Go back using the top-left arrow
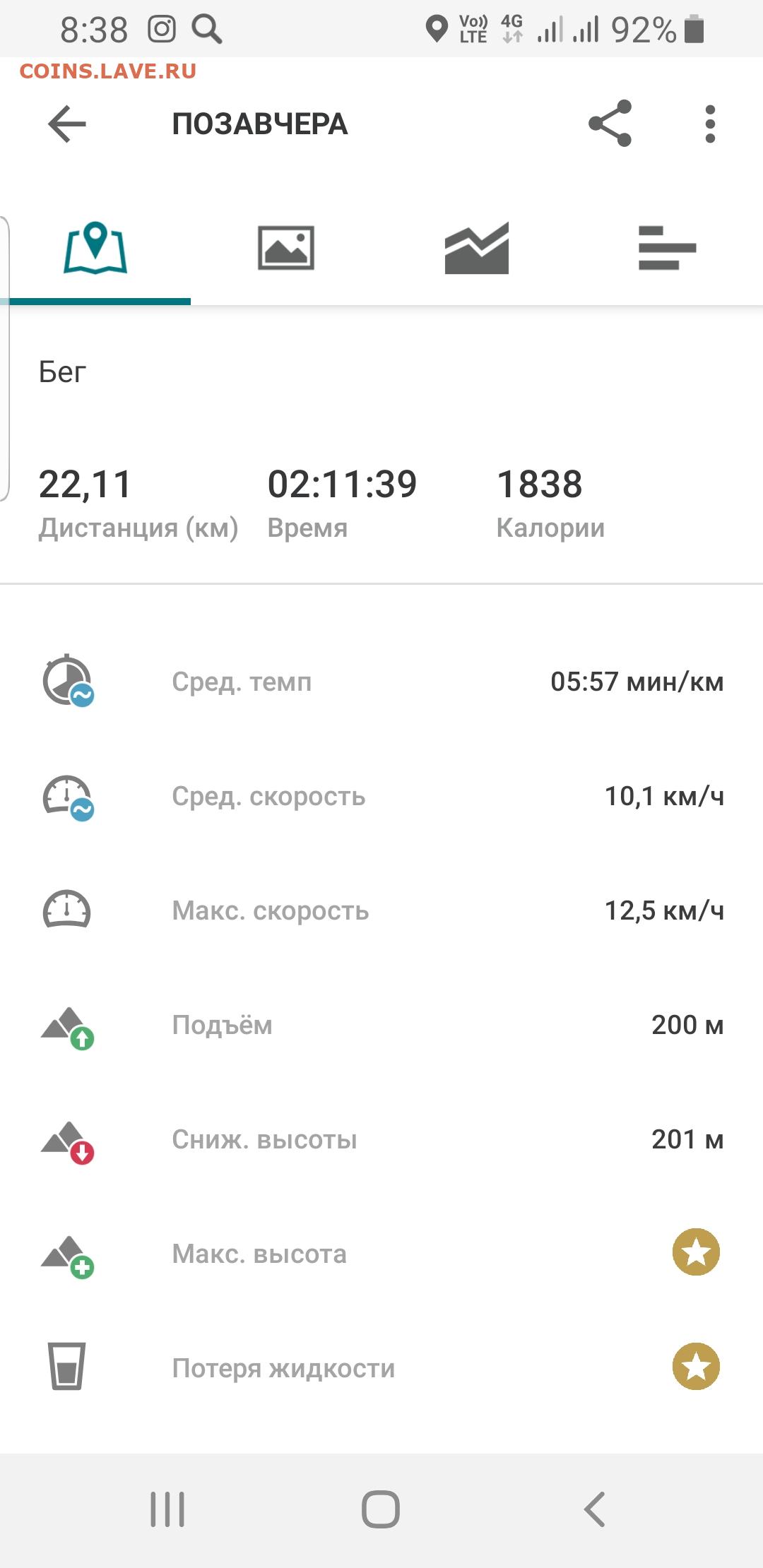 (67, 124)
